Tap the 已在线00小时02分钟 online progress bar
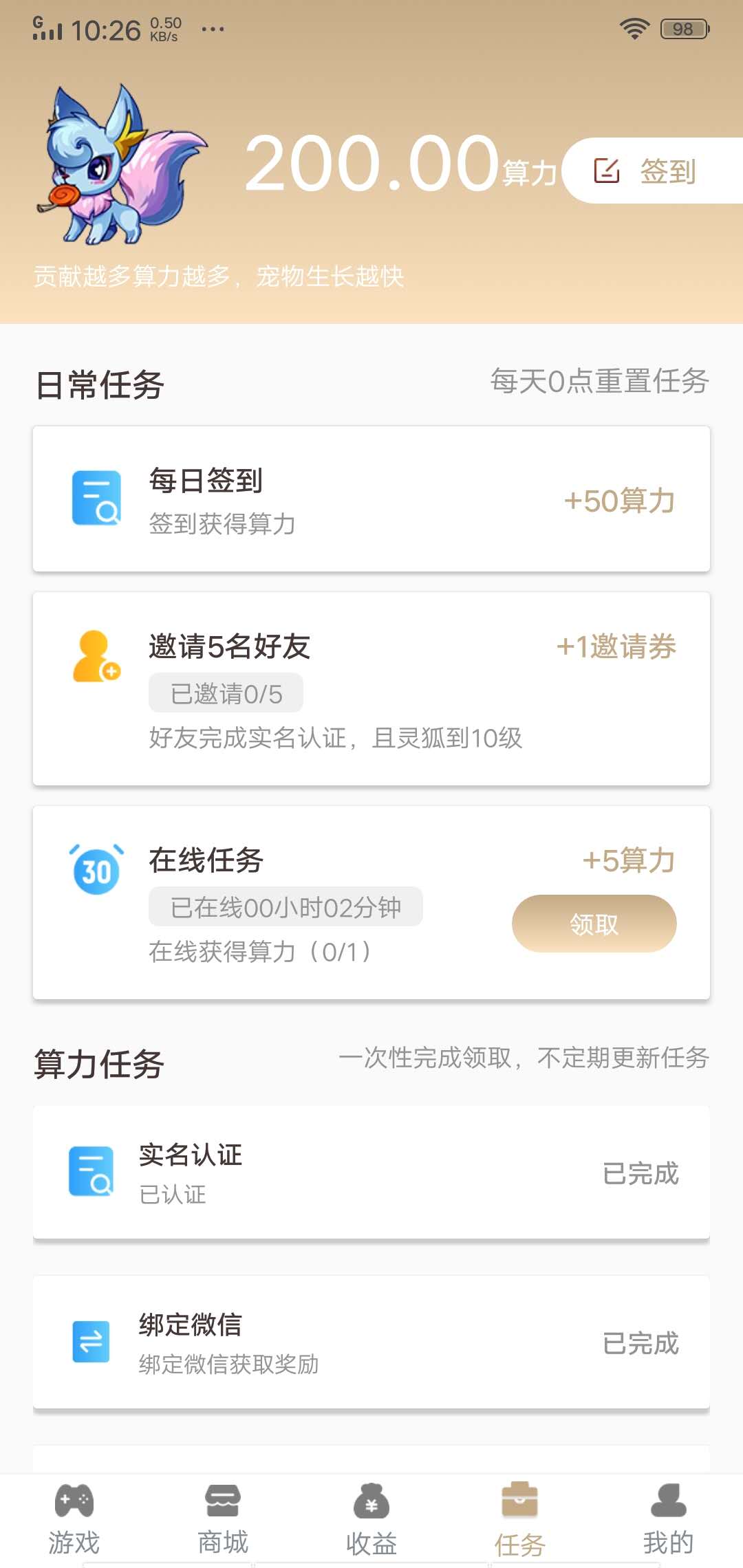Image resolution: width=743 pixels, height=1568 pixels. 286,906
